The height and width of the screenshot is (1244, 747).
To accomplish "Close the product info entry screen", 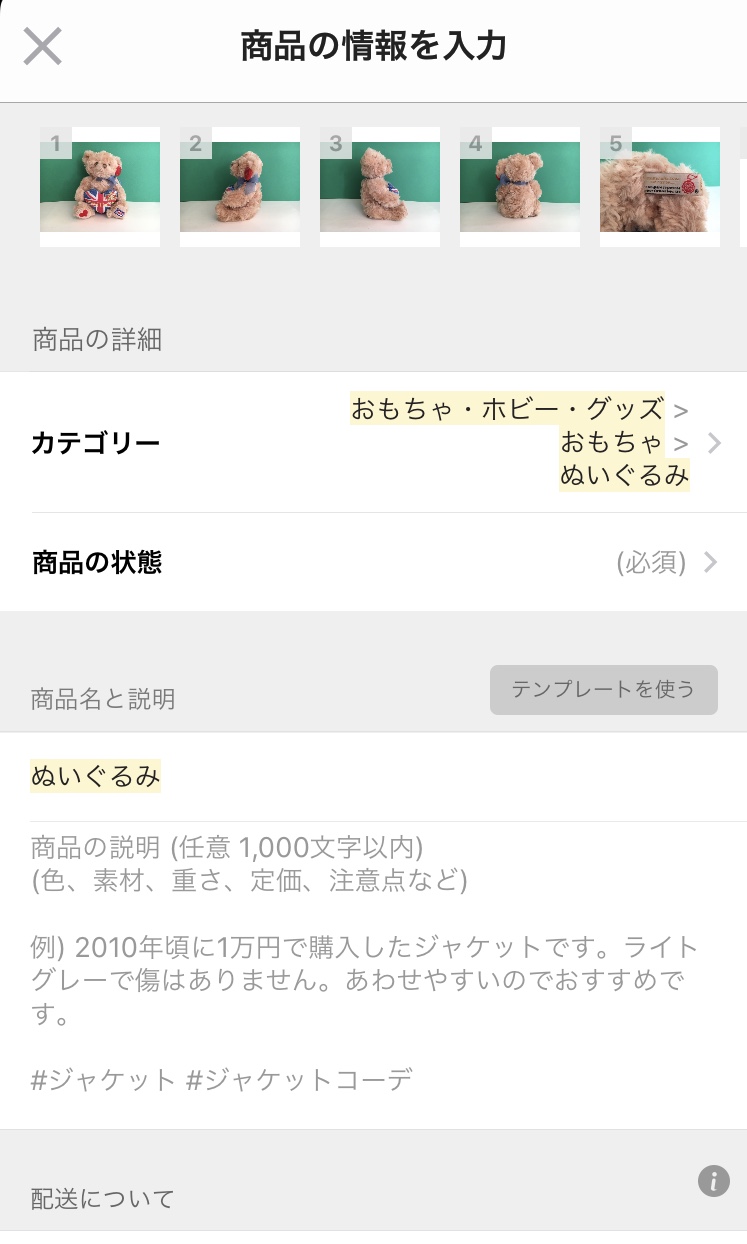I will point(43,47).
